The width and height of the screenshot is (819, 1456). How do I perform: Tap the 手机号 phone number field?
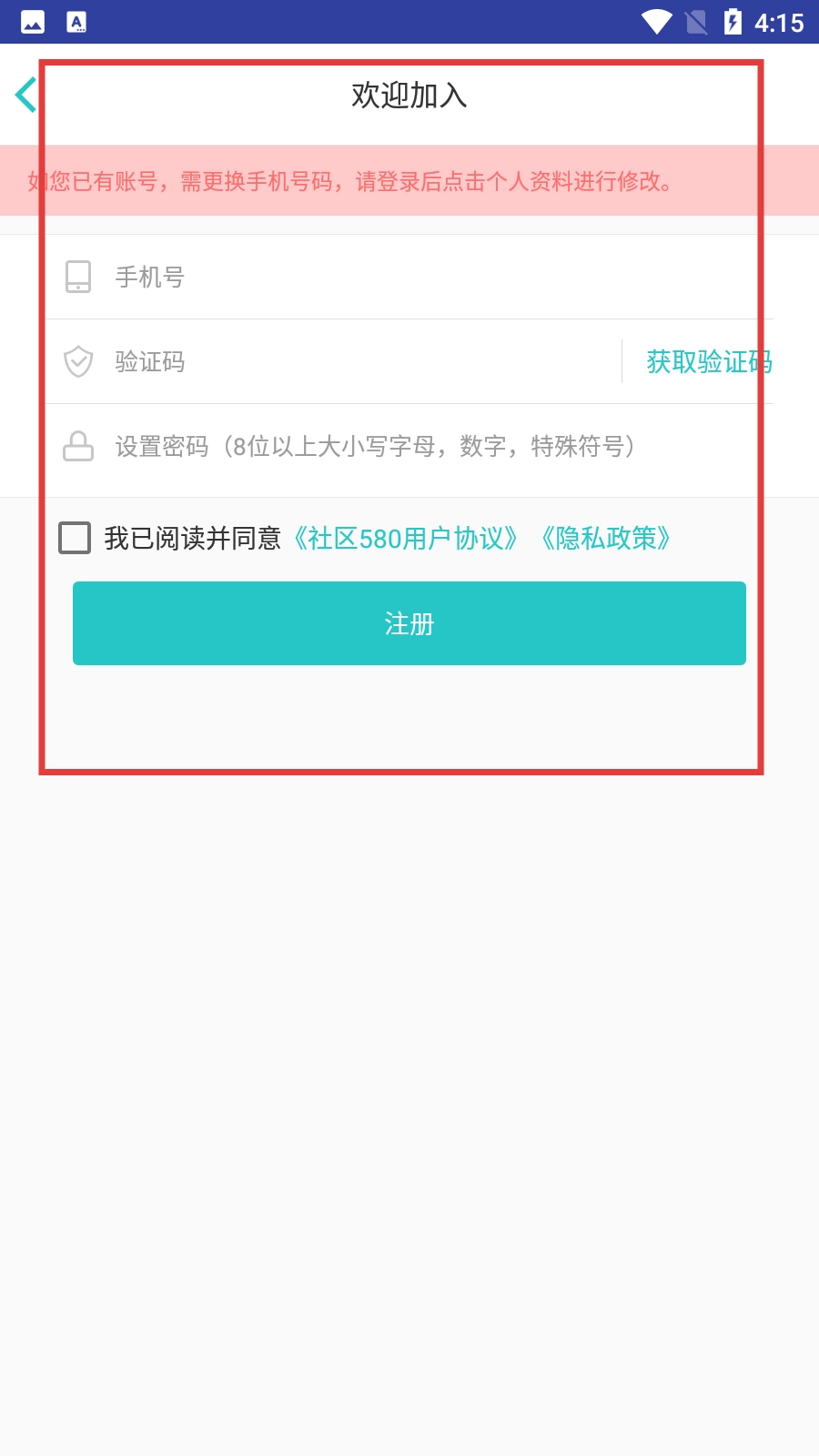[409, 277]
